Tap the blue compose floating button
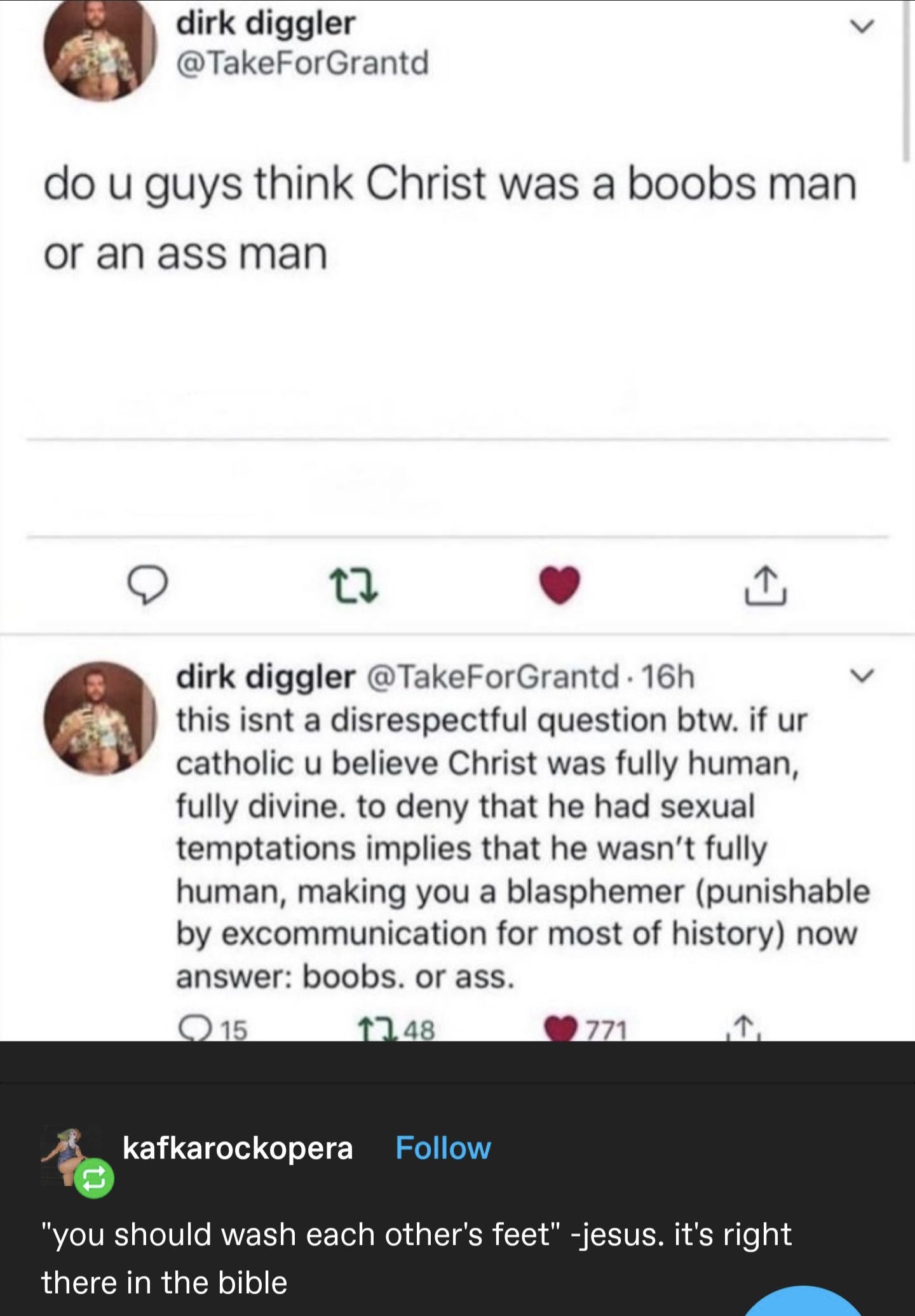915x1316 pixels. 806,1303
